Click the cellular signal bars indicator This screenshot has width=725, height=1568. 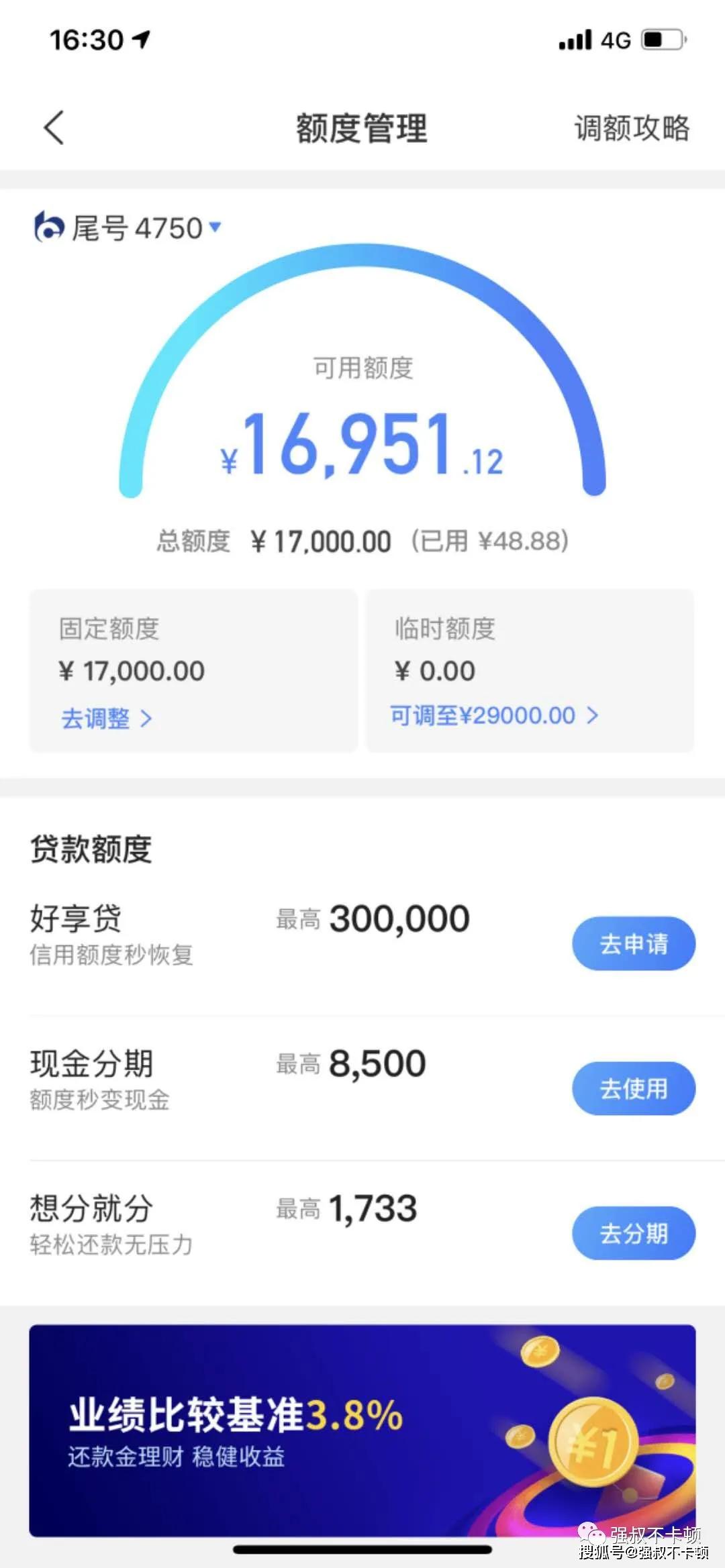(574, 40)
